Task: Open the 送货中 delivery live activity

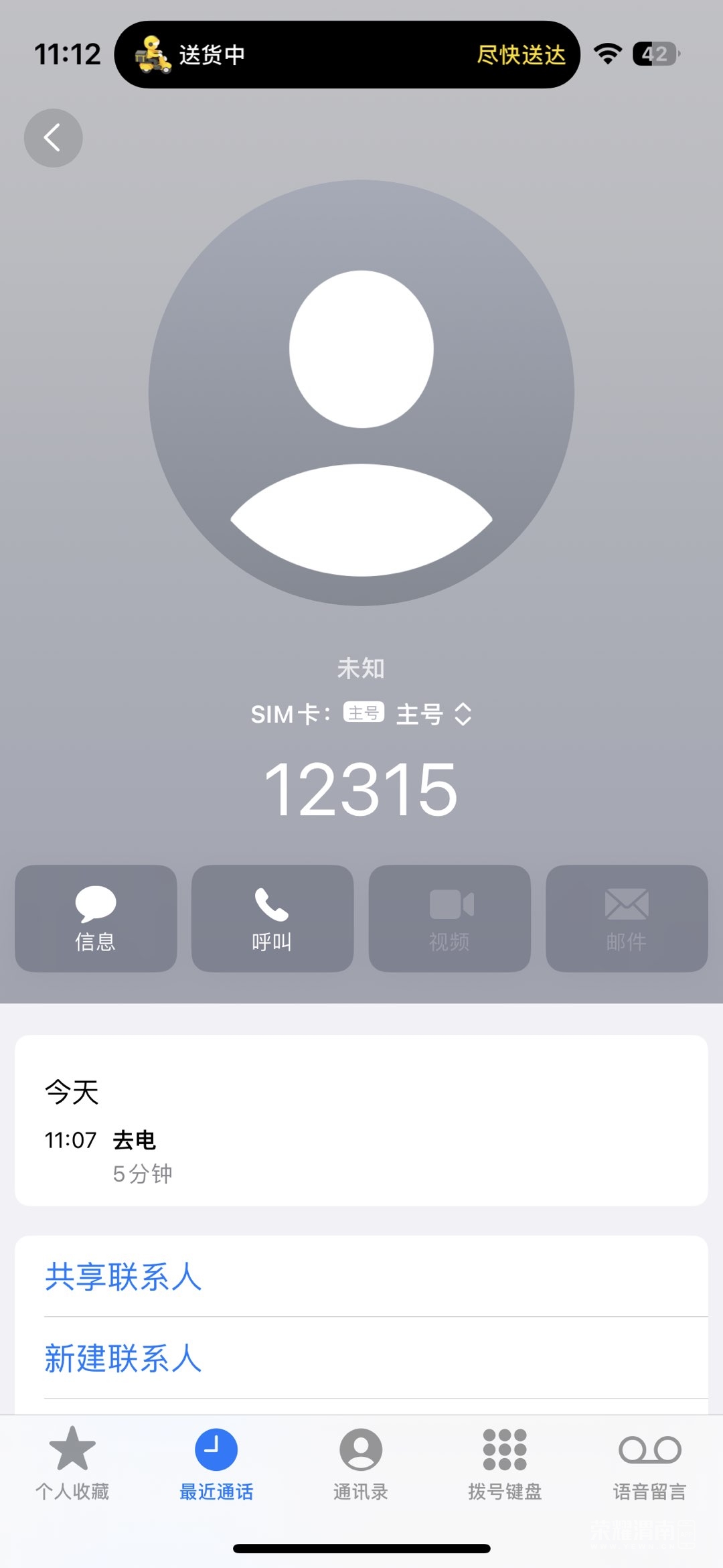Action: coord(347,55)
